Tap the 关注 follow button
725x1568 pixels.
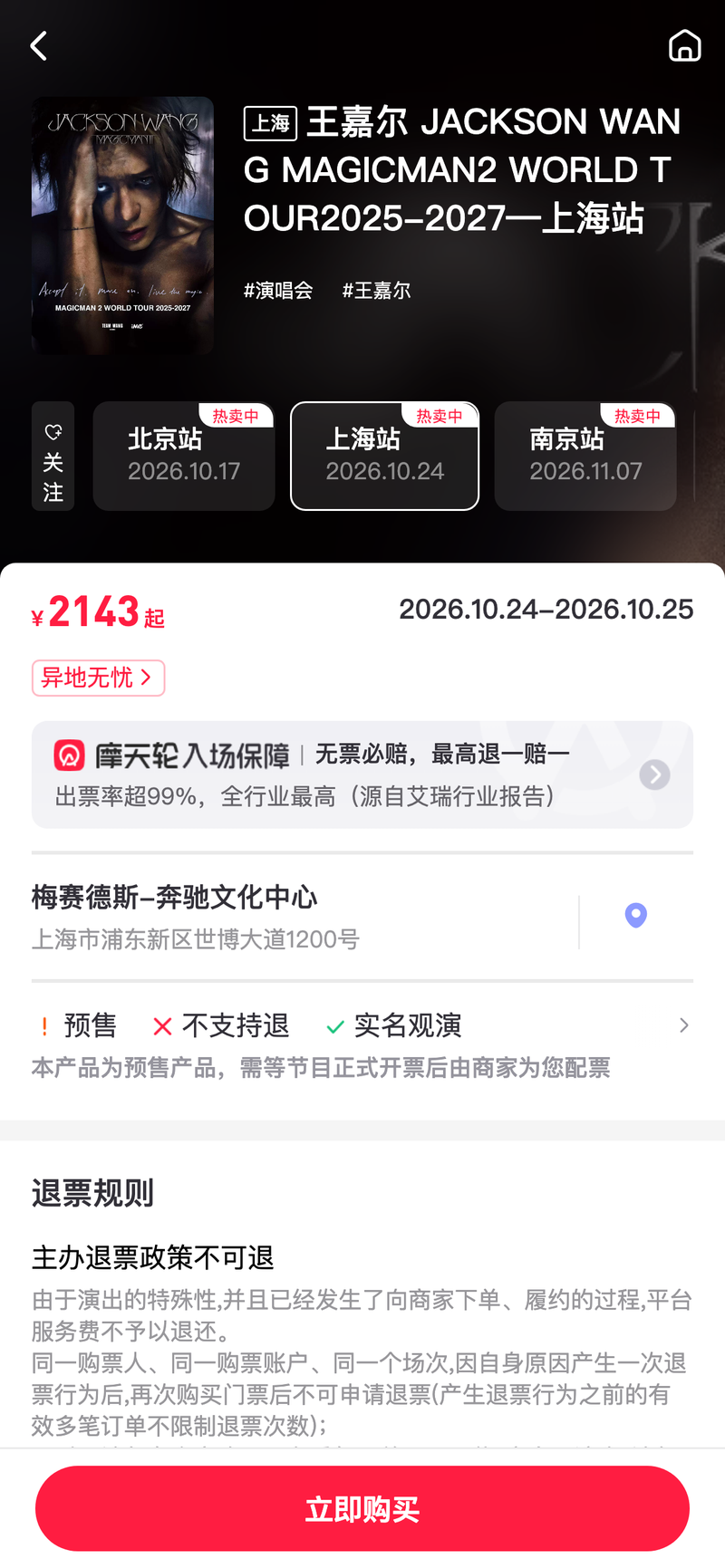[x=53, y=457]
